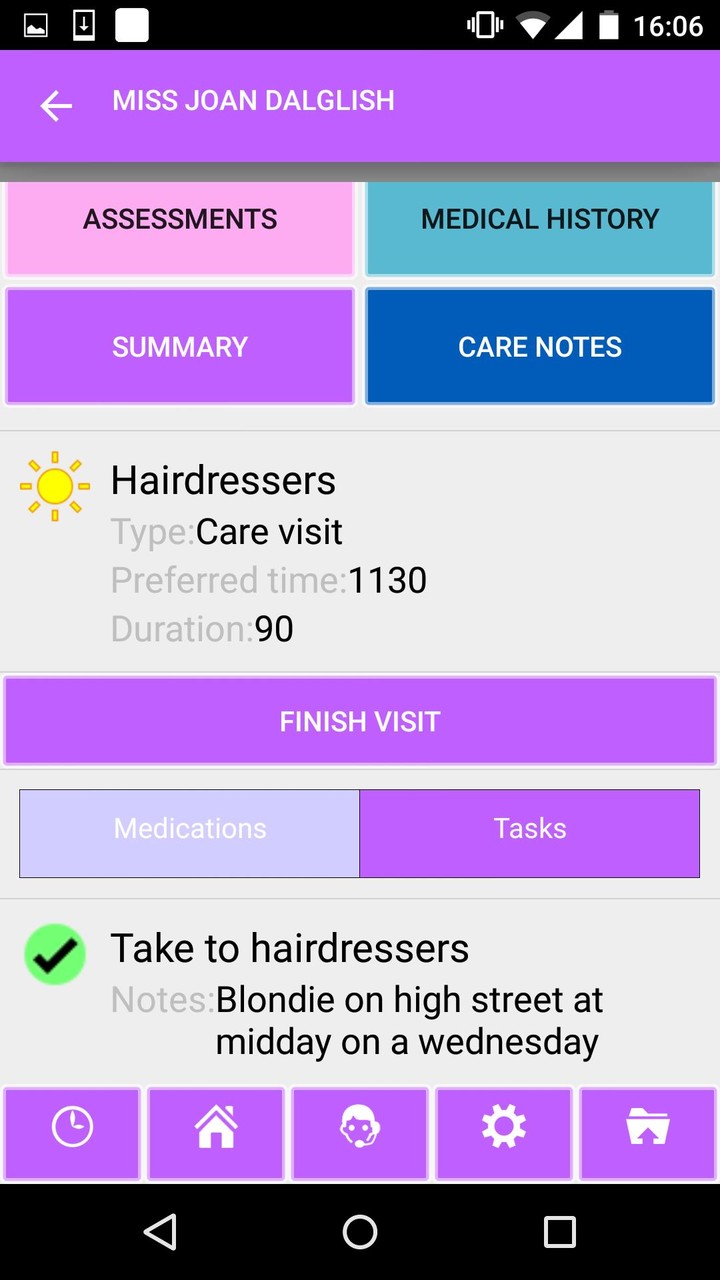This screenshot has width=720, height=1280.
Task: Tap the back arrow beside Miss Joan Dalglish
Action: tap(55, 105)
